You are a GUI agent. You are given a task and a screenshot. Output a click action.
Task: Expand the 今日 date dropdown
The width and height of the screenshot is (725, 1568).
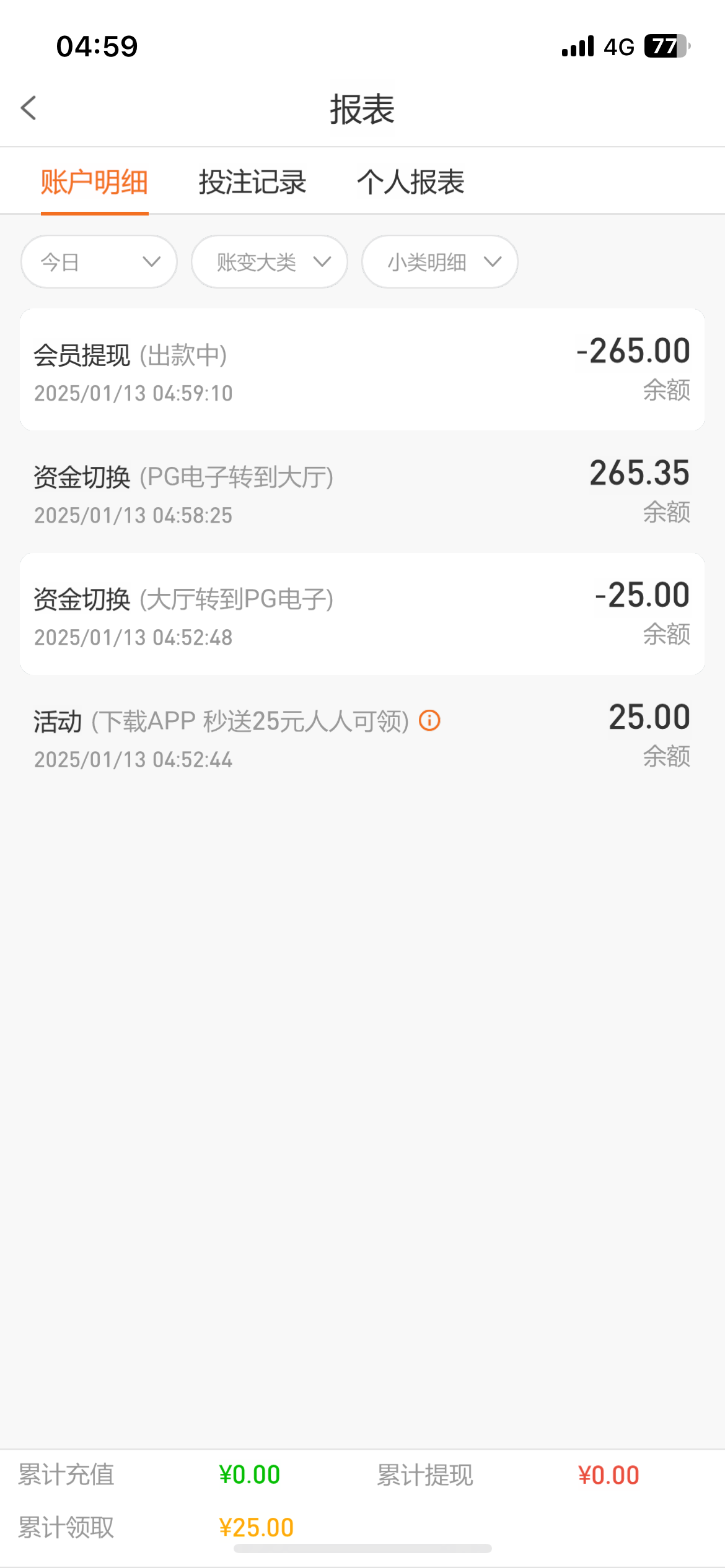coord(99,262)
